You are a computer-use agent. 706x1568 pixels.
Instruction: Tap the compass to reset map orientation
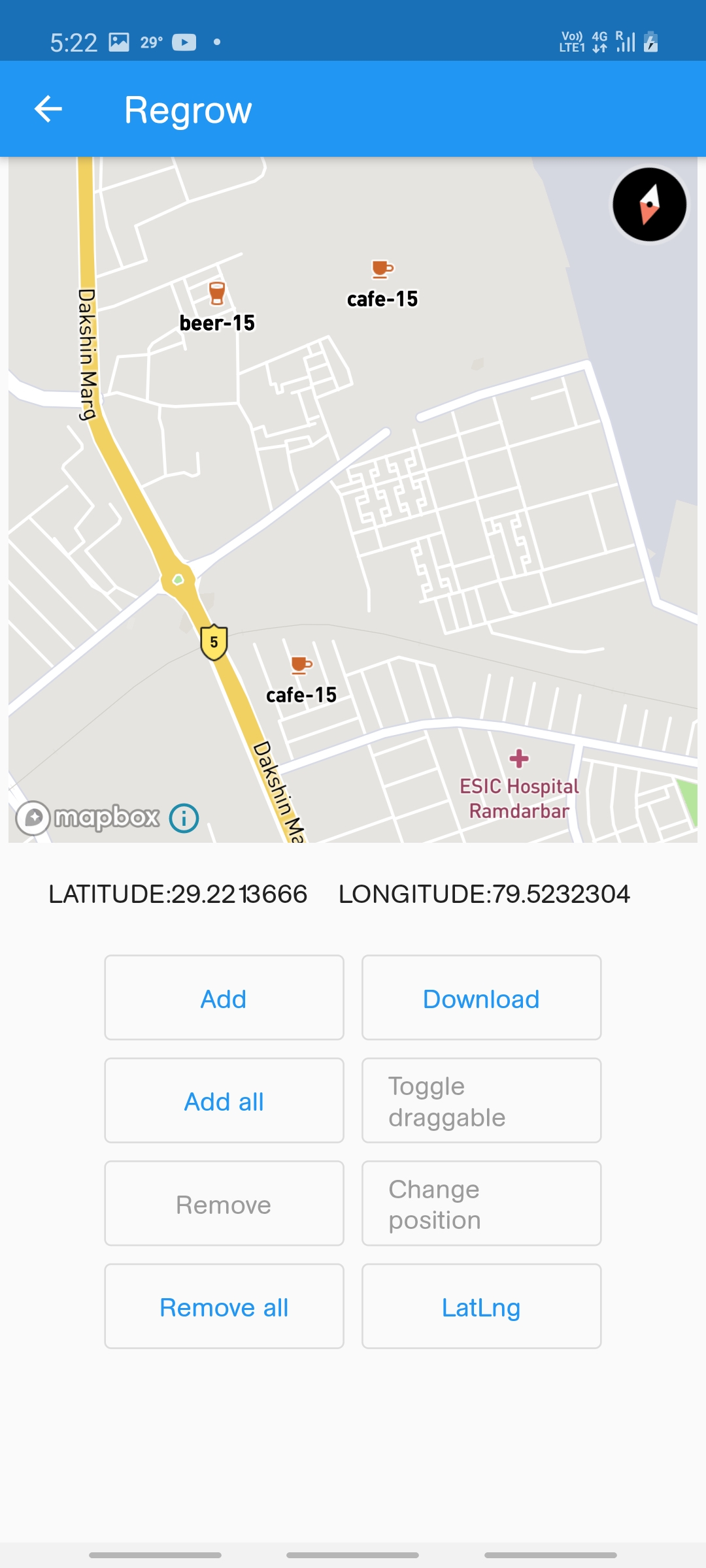[x=649, y=204]
